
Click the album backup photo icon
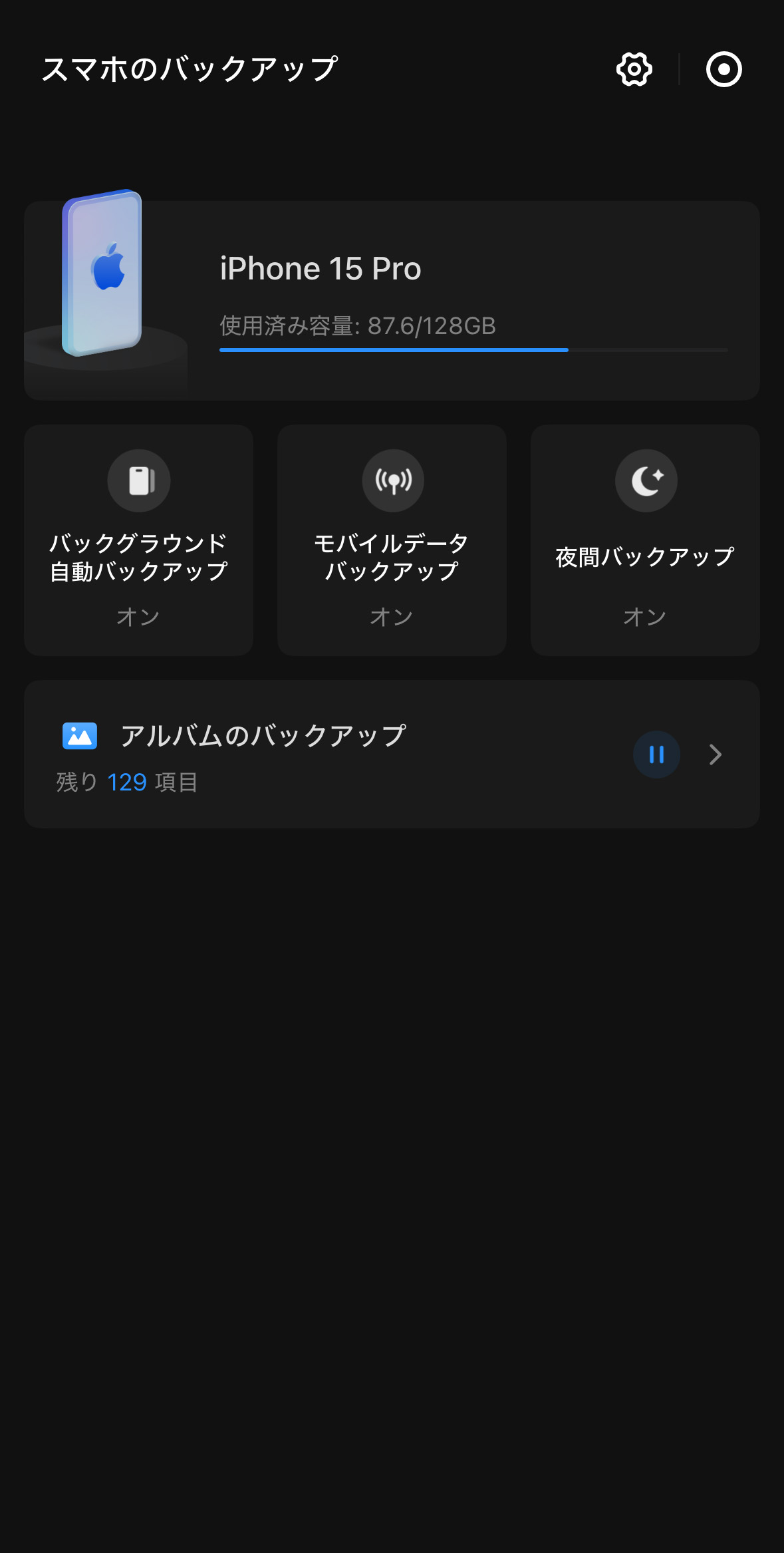pos(79,735)
